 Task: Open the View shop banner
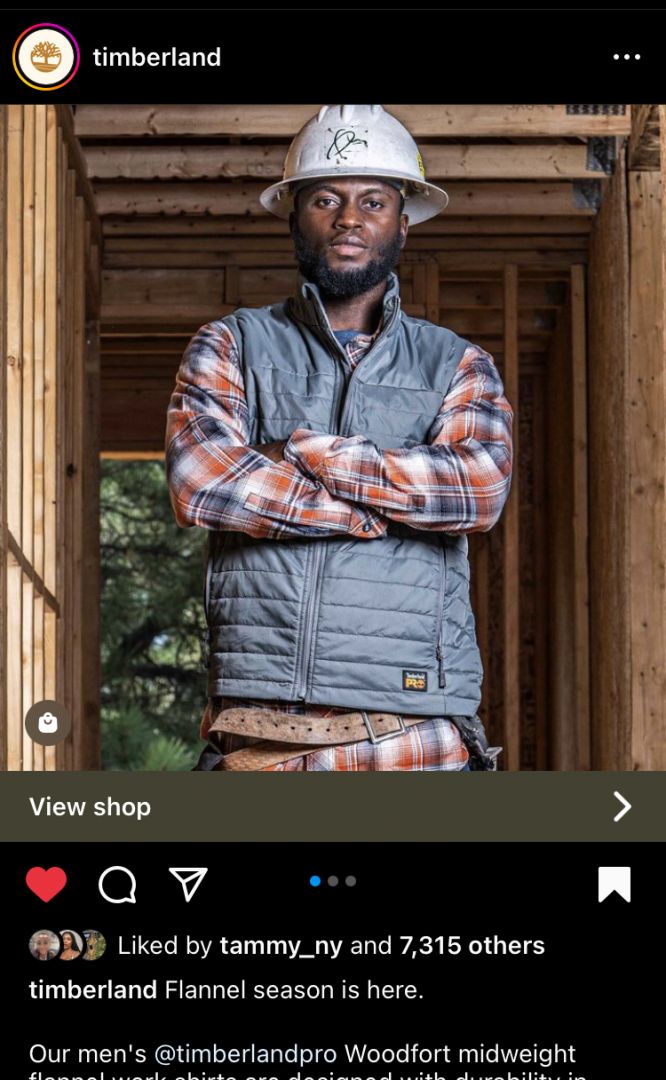click(x=332, y=806)
